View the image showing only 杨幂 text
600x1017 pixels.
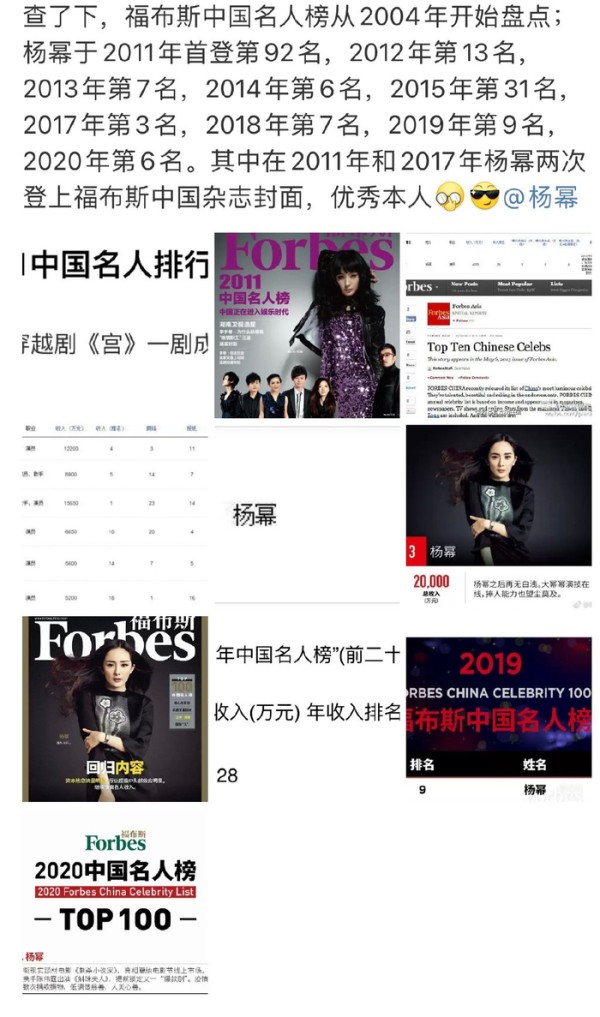307,517
